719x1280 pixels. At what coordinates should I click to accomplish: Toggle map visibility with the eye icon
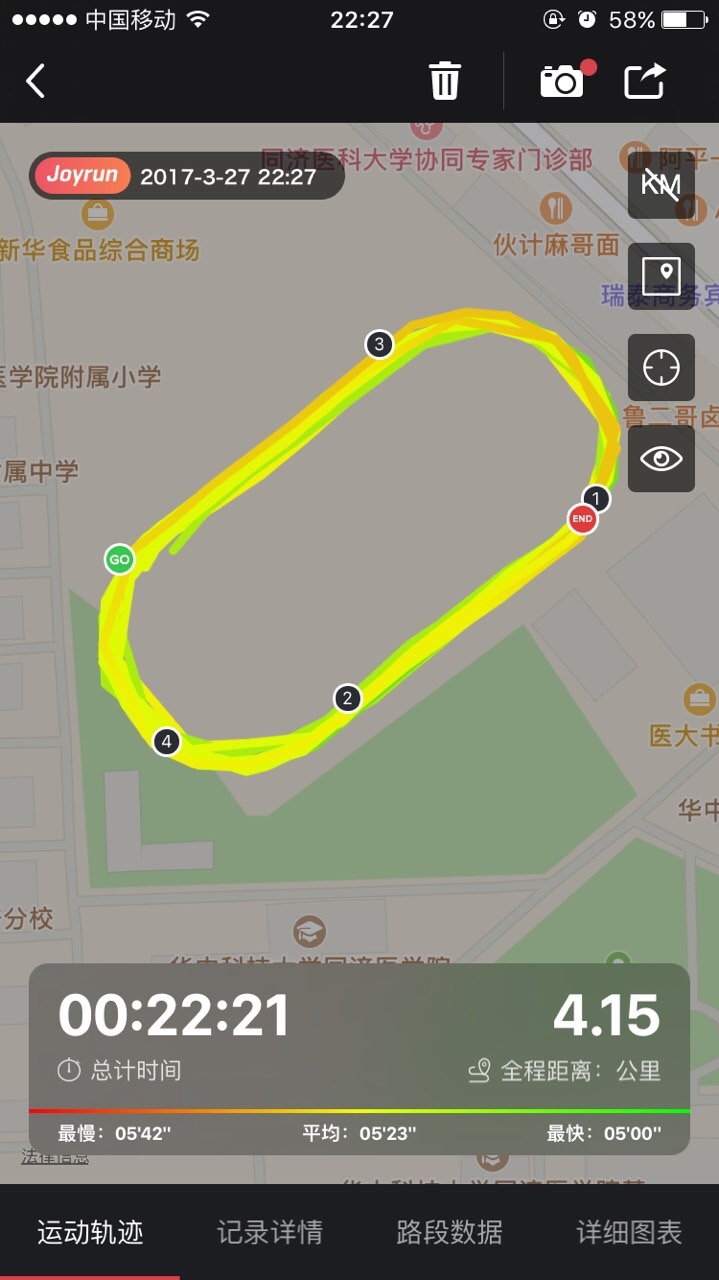(661, 459)
